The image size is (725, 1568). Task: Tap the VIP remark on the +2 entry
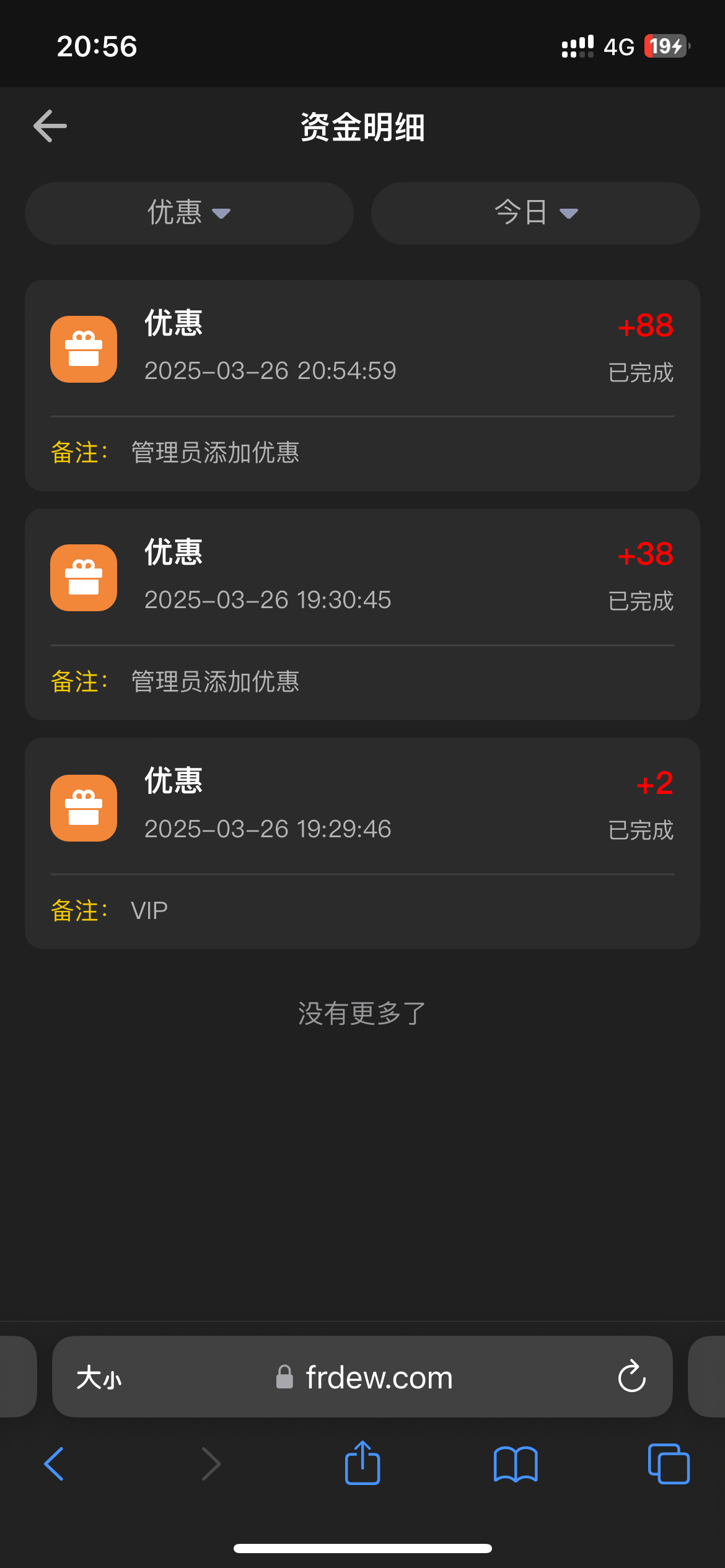(149, 910)
